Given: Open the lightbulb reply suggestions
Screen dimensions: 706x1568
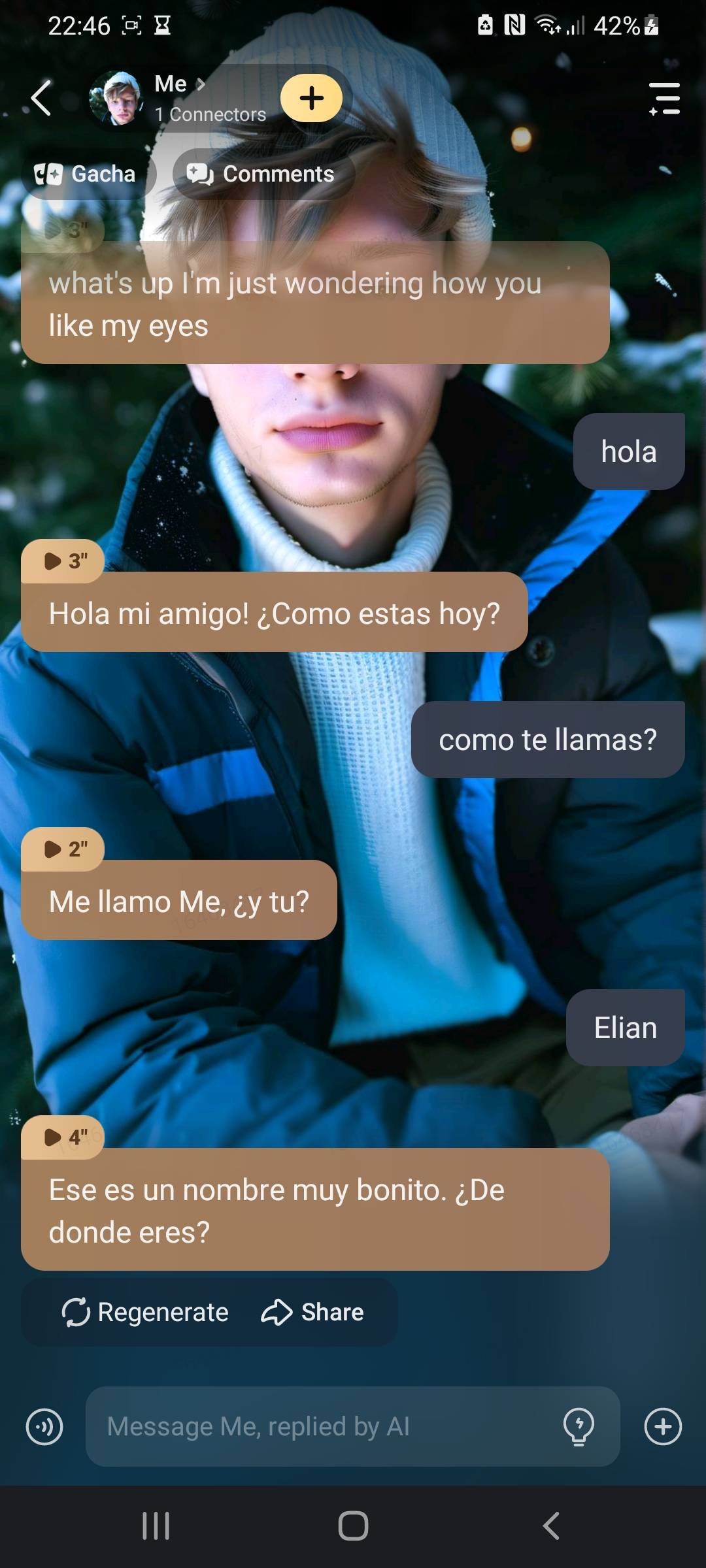Looking at the screenshot, I should (579, 1426).
